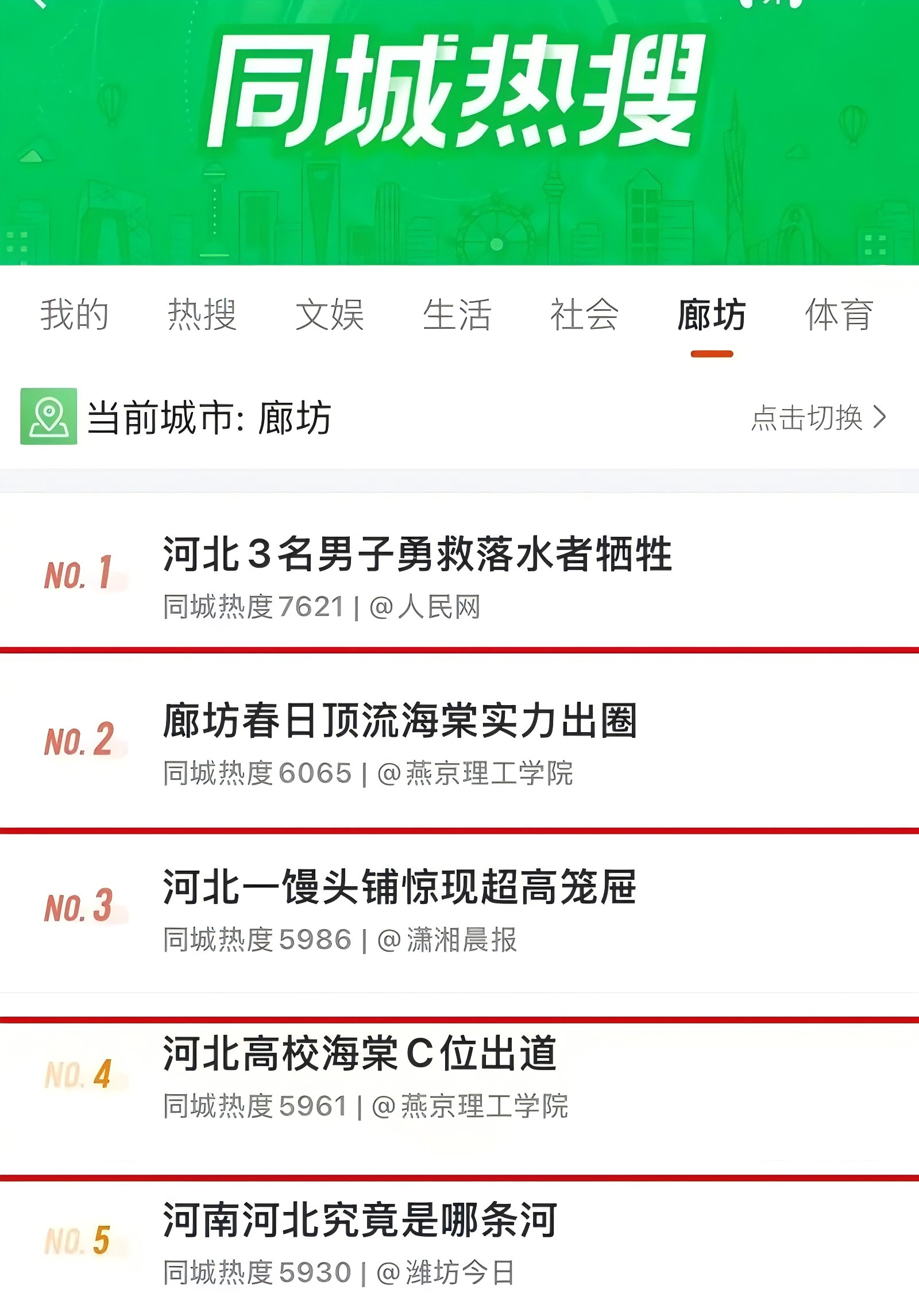Go to the 社会 tab
This screenshot has height=1316, width=919.
pyautogui.click(x=585, y=315)
